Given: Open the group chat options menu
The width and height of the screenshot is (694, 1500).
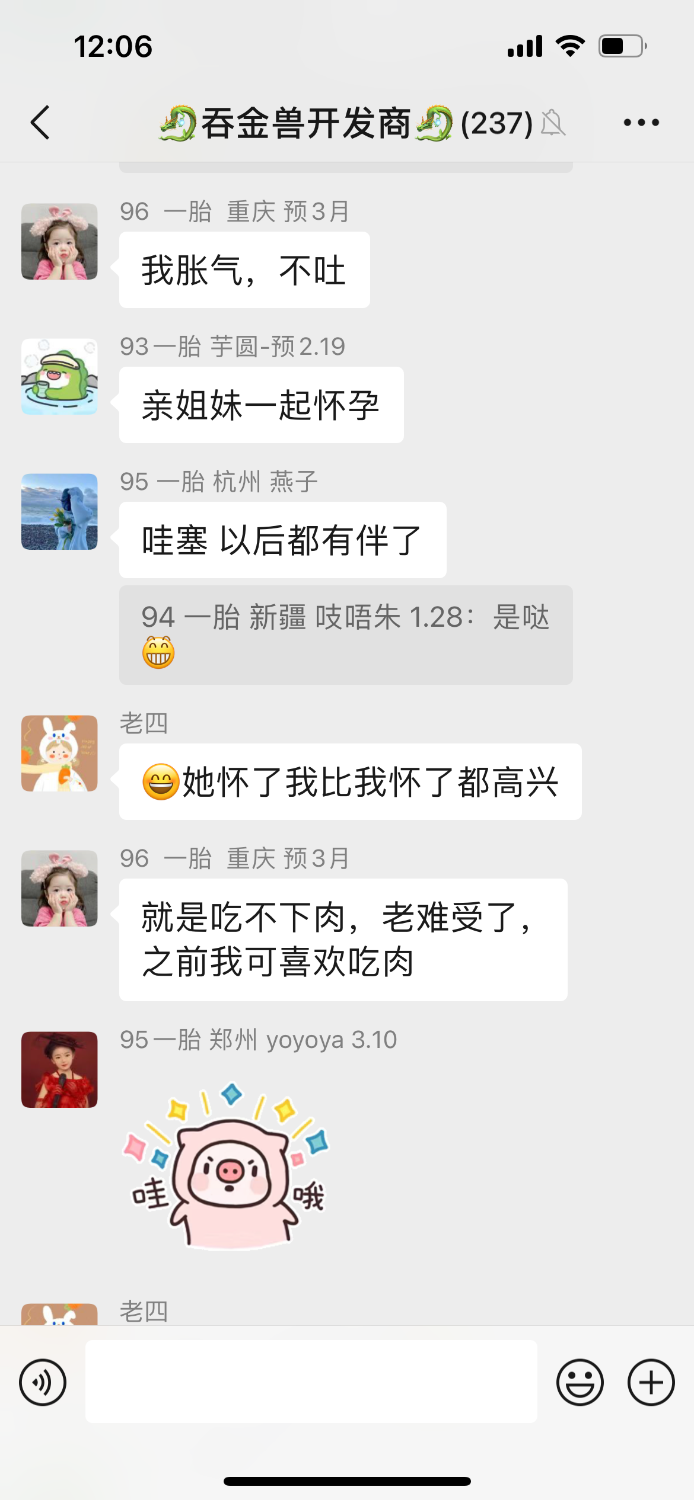Looking at the screenshot, I should click(x=641, y=123).
